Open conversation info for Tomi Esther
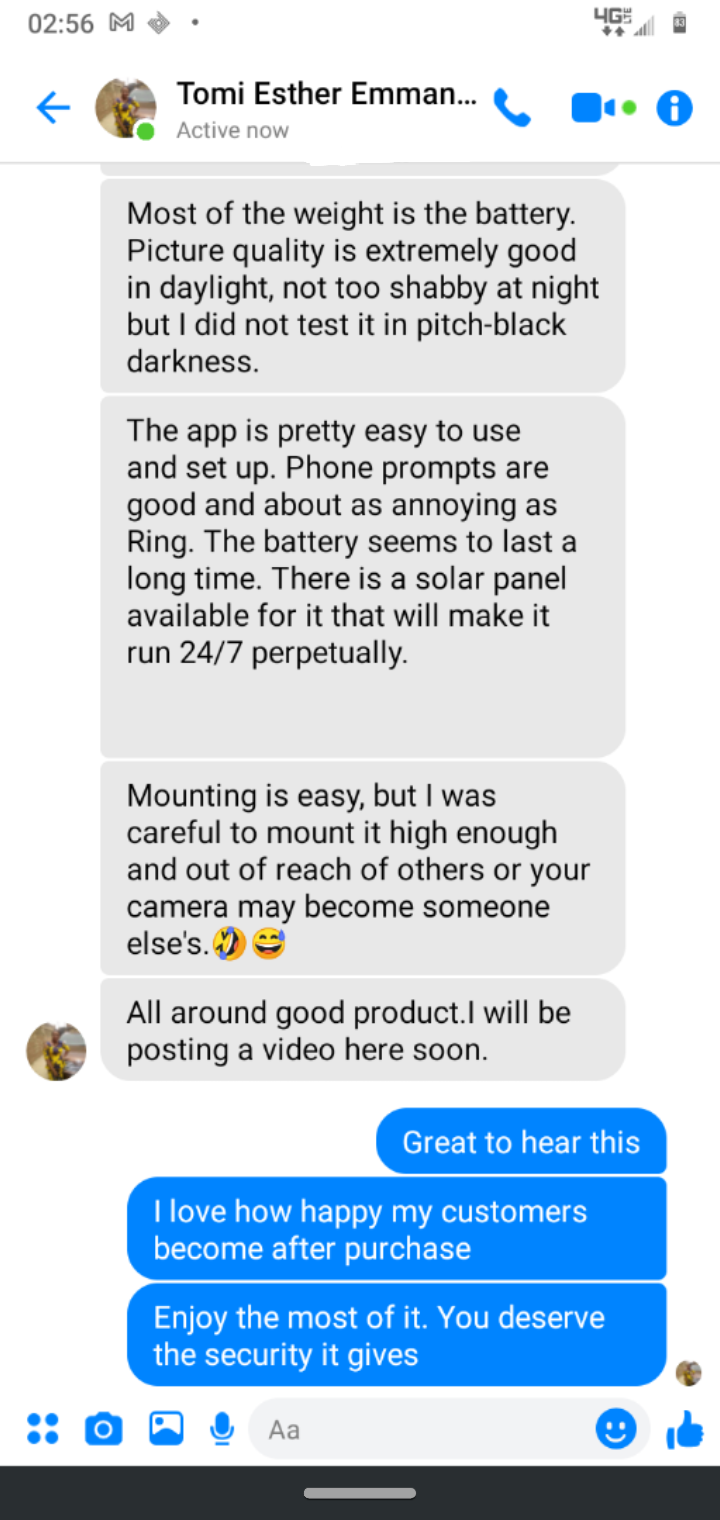This screenshot has width=720, height=1520. (x=675, y=108)
